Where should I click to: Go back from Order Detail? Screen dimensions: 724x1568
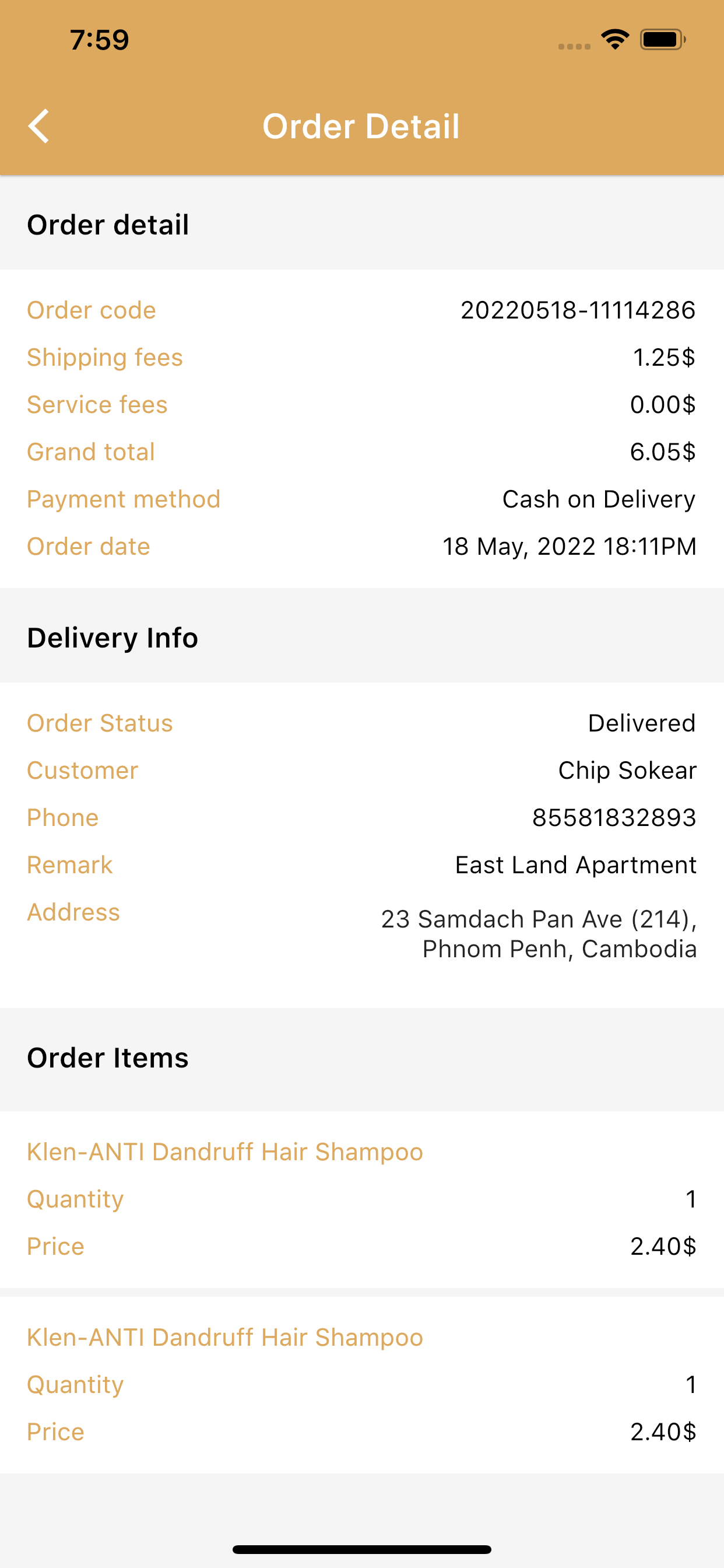pyautogui.click(x=38, y=127)
